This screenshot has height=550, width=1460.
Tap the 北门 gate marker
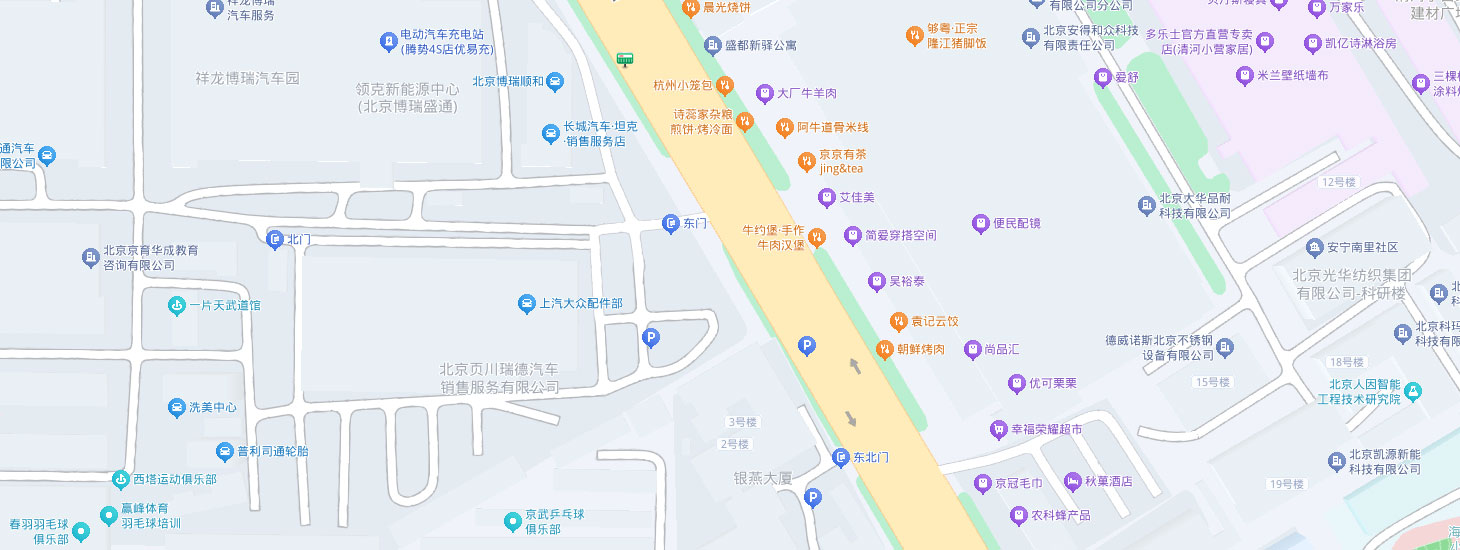click(x=275, y=239)
